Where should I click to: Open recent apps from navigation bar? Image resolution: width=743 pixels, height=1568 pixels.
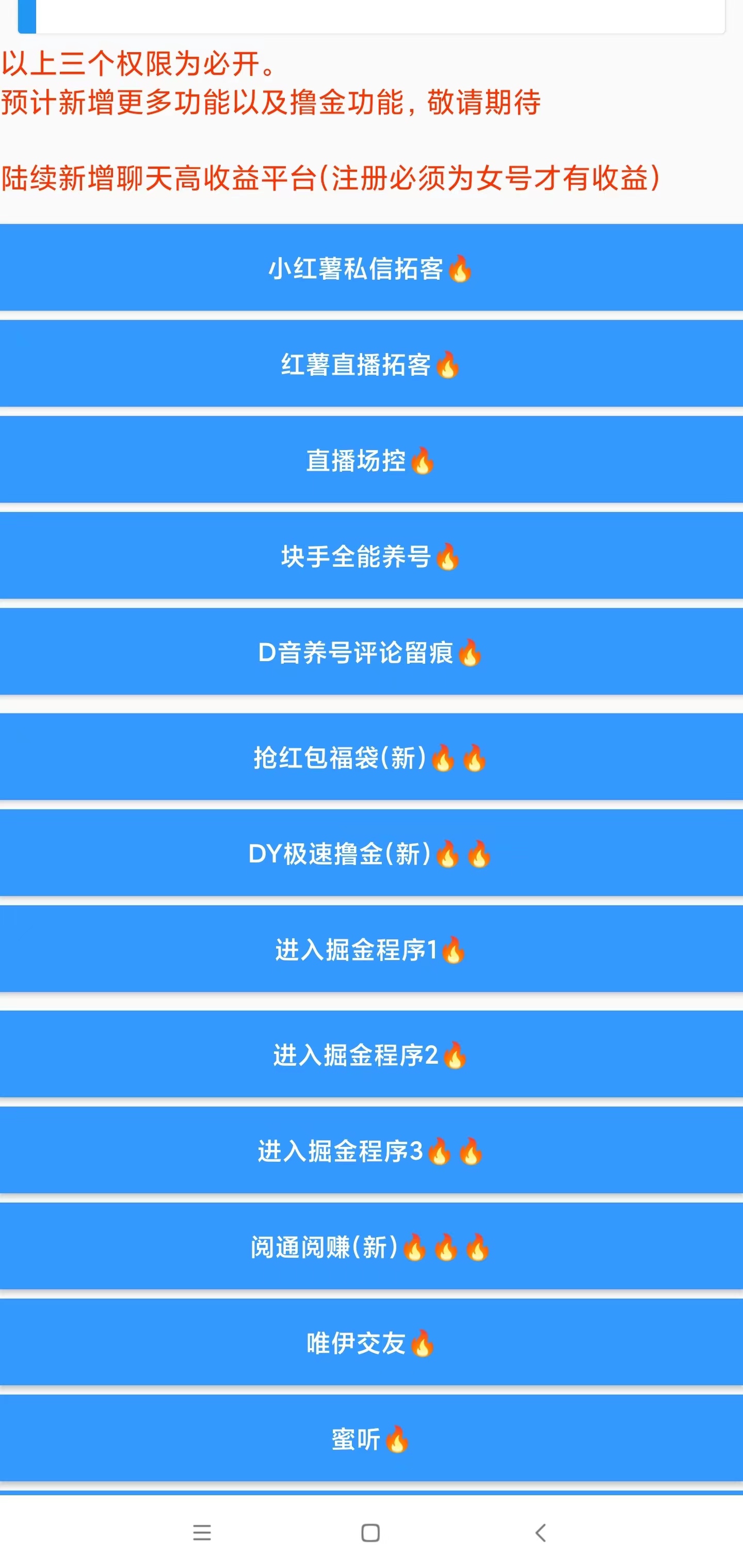202,1533
